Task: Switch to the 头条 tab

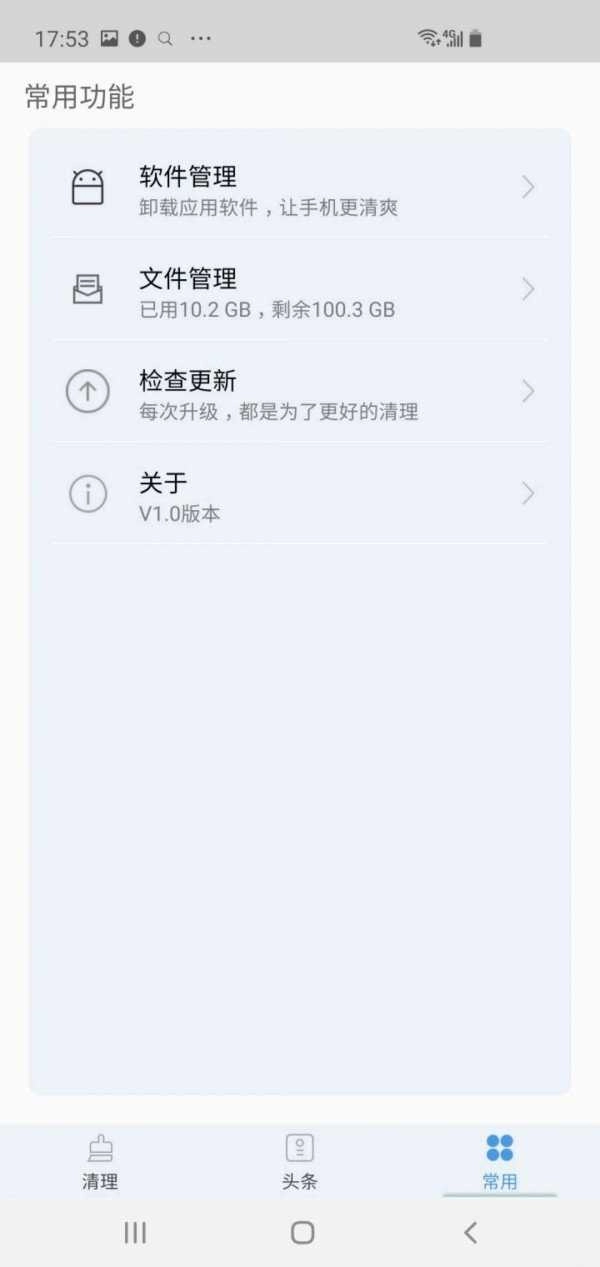Action: [x=300, y=1161]
